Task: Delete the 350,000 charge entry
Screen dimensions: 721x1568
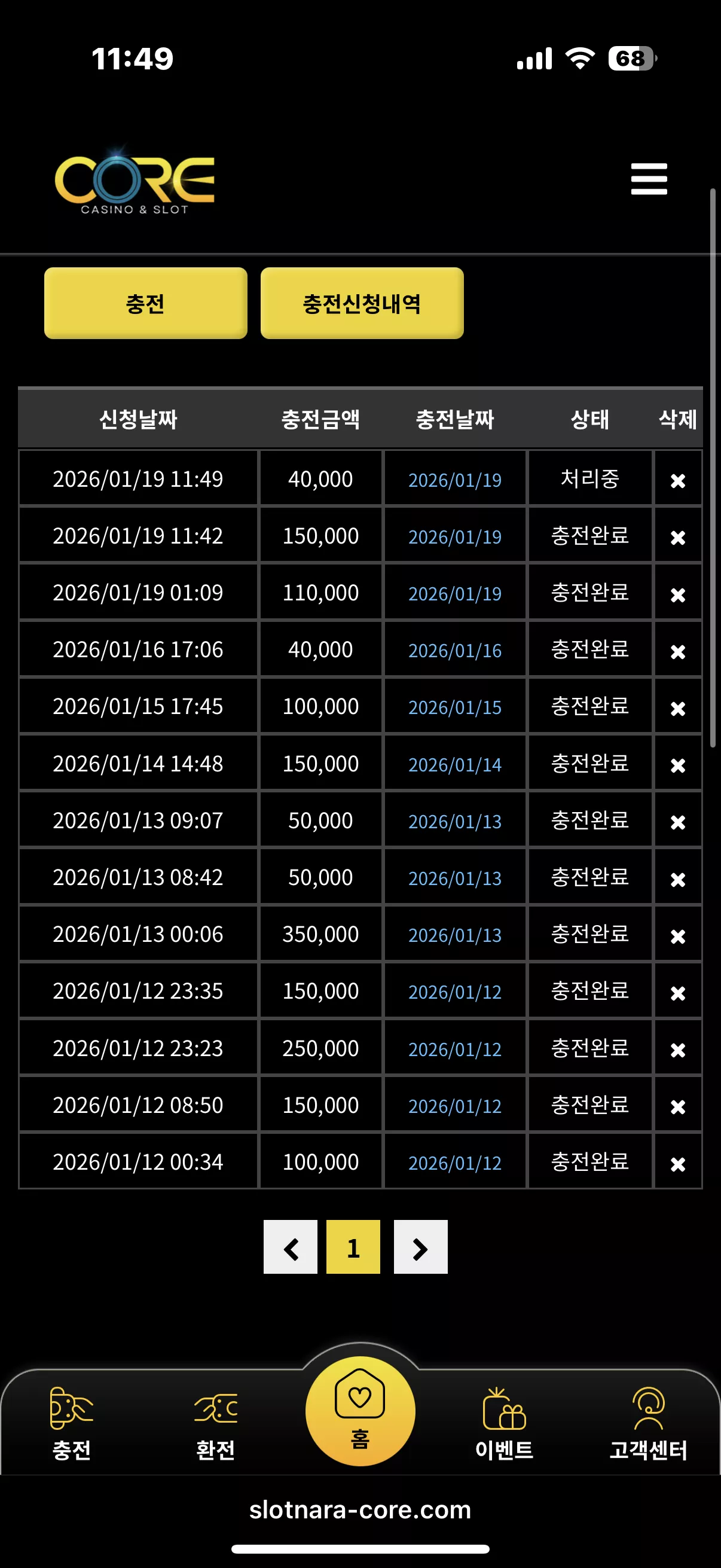Action: pyautogui.click(x=678, y=936)
